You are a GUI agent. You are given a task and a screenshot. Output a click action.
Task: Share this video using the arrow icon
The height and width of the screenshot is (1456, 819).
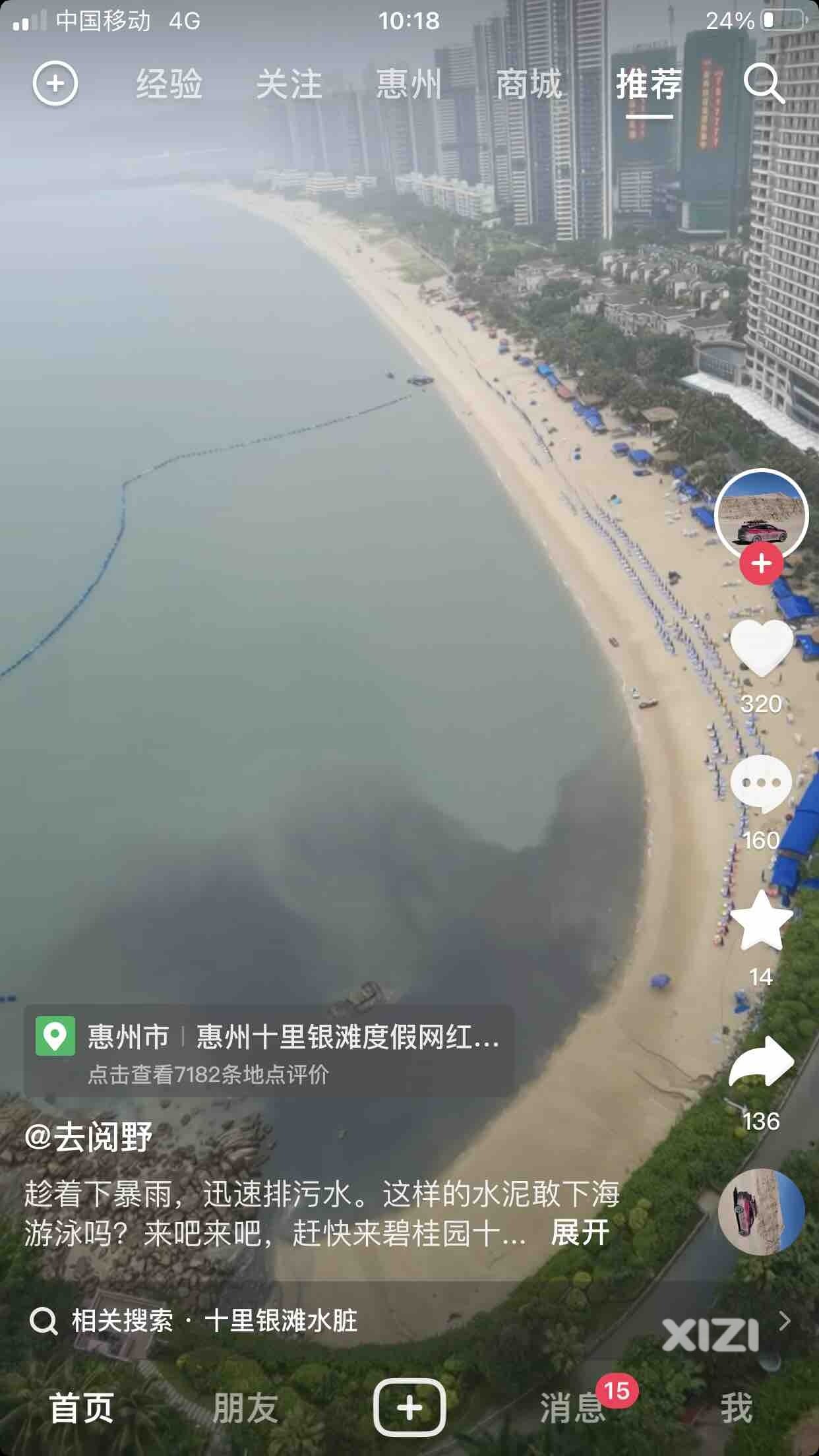coord(762,1063)
